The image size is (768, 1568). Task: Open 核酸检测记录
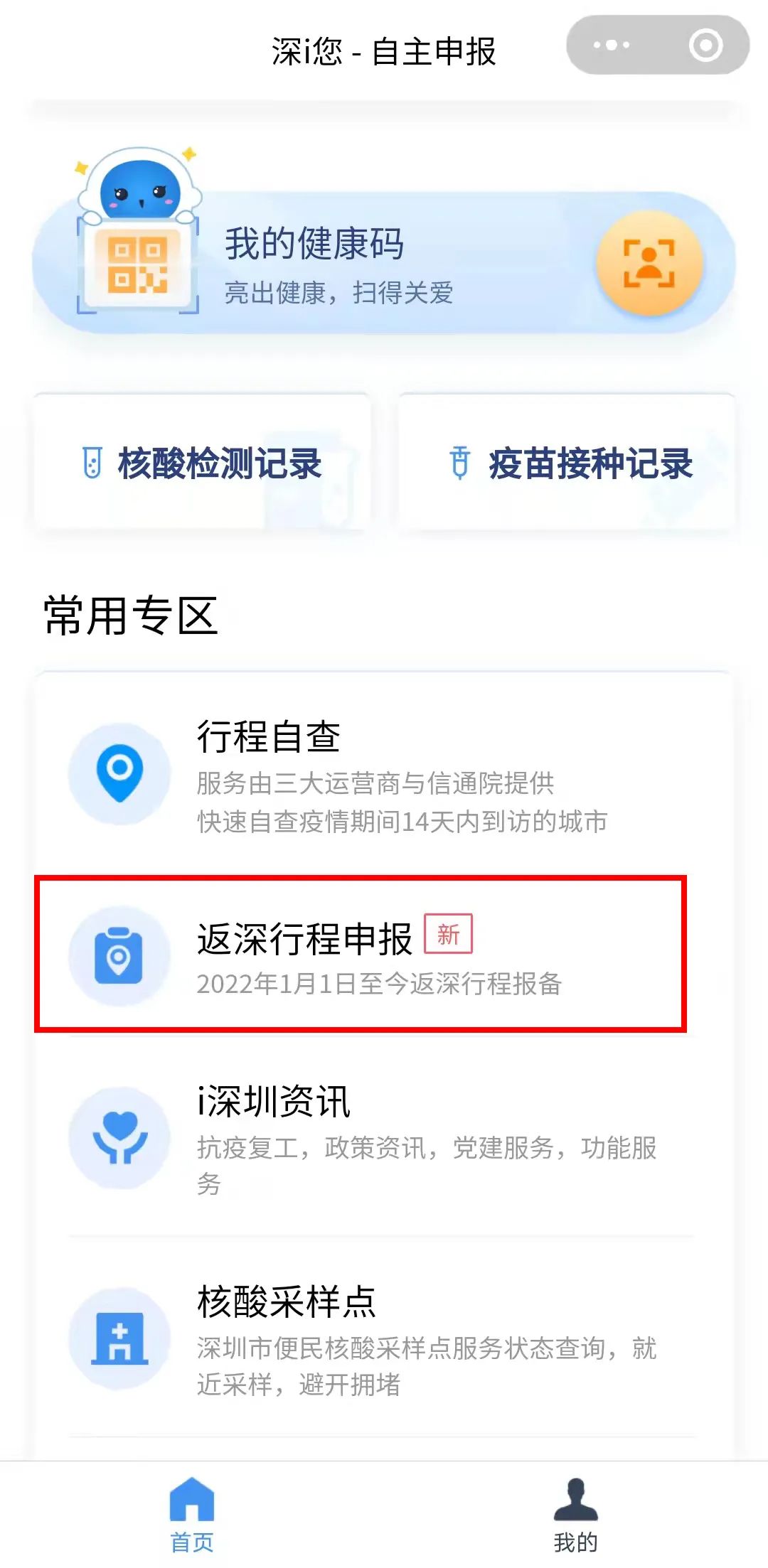pos(202,463)
